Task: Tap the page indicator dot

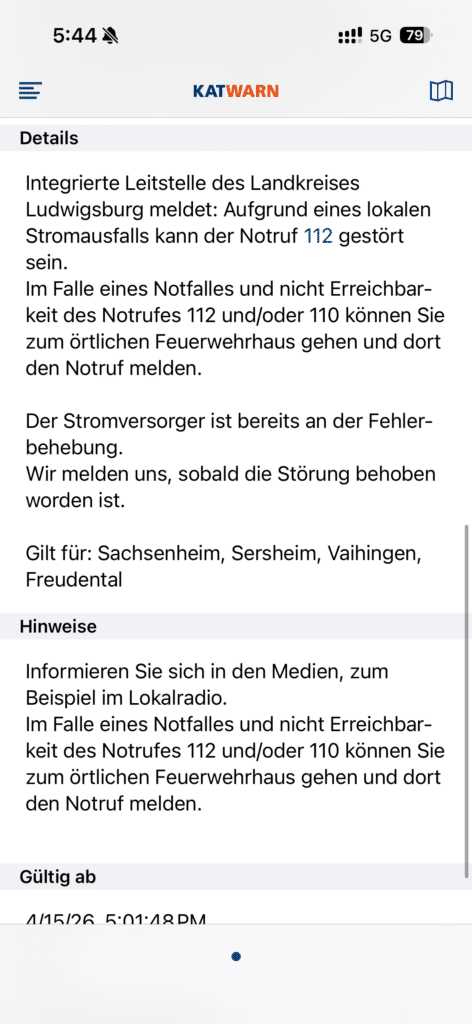Action: tap(236, 957)
